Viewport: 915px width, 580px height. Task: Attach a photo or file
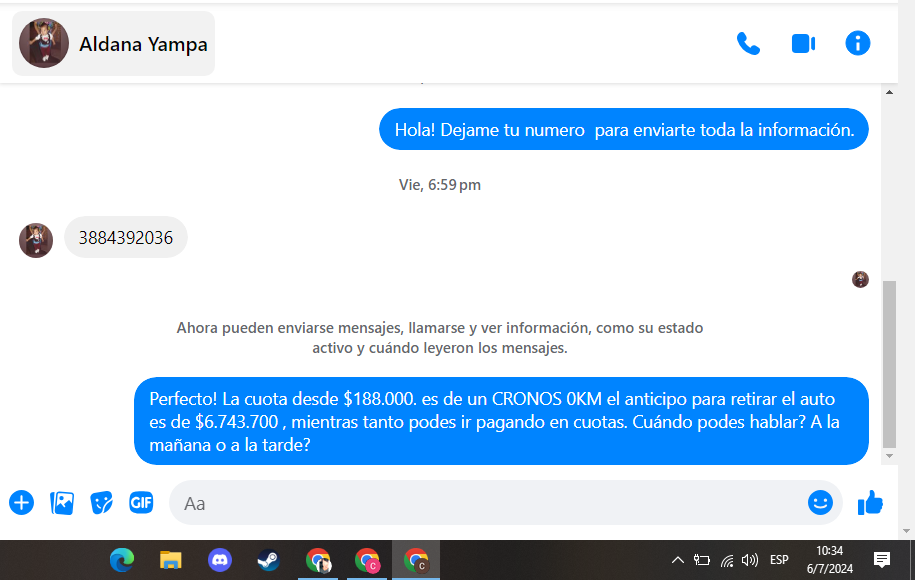point(62,503)
